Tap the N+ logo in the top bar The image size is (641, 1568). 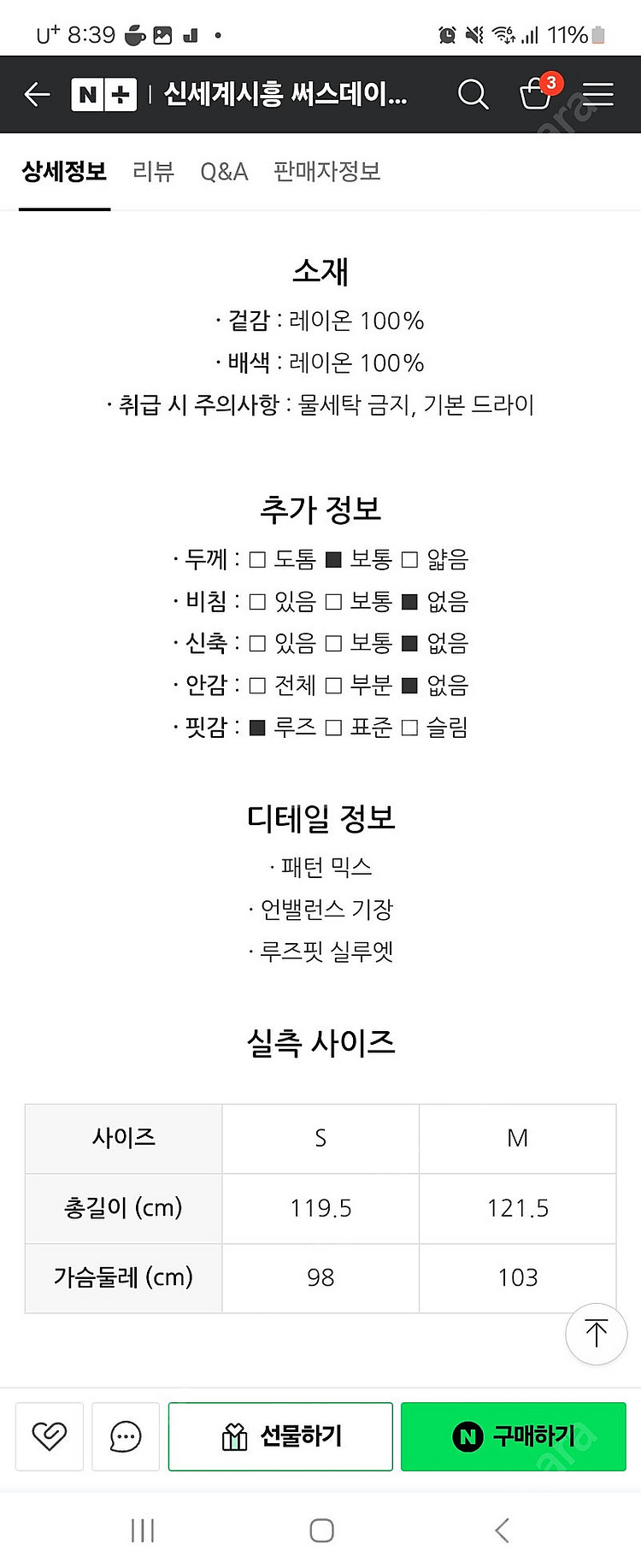[x=103, y=94]
